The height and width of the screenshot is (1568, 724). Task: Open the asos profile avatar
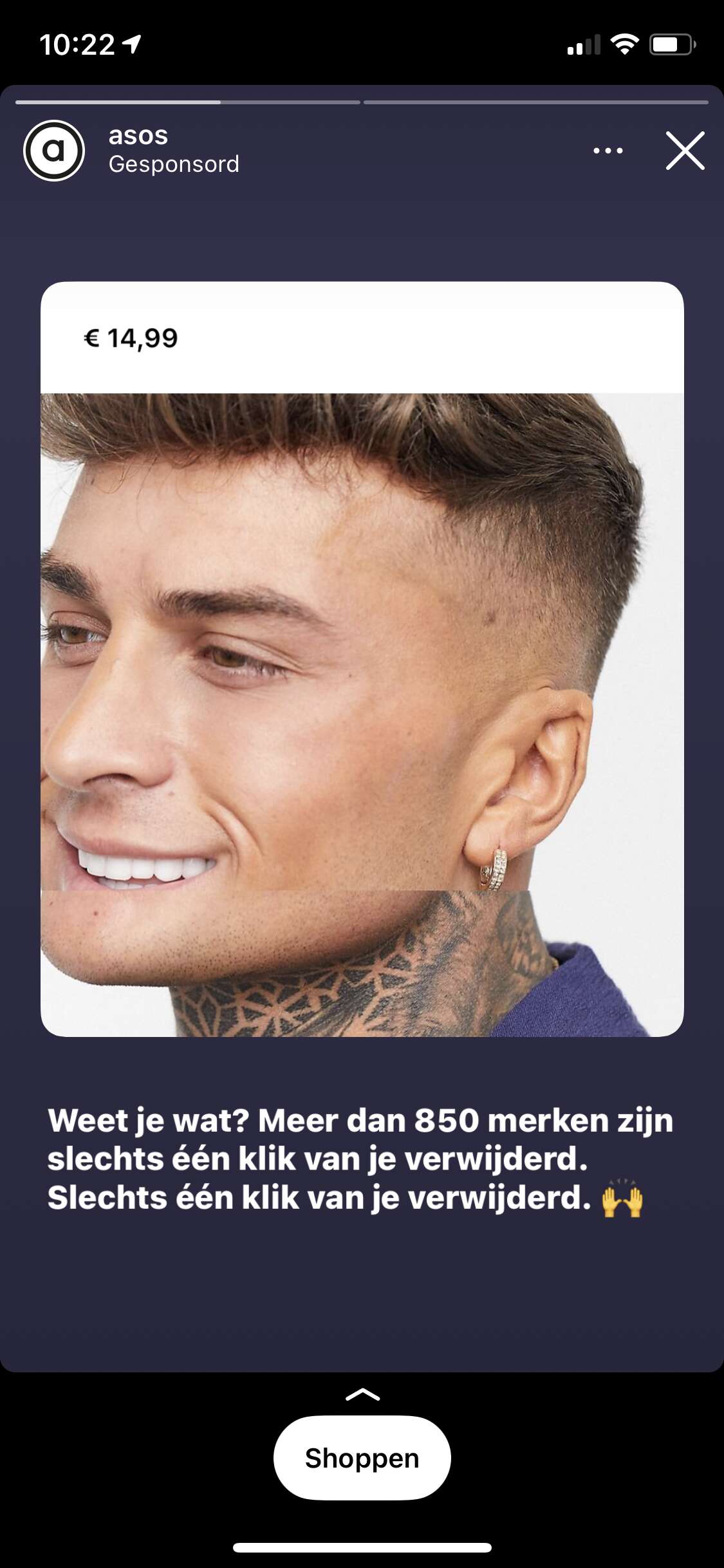coord(54,151)
